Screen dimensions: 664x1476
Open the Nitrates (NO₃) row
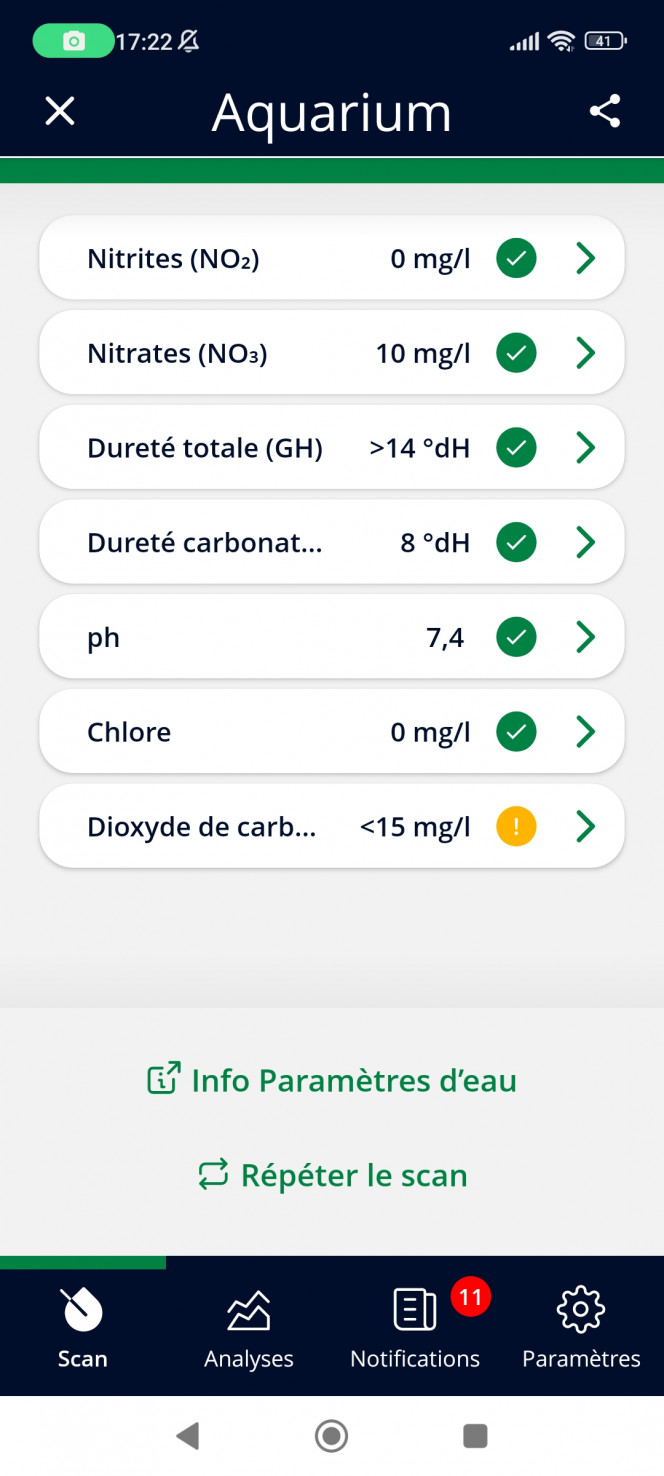click(x=332, y=353)
